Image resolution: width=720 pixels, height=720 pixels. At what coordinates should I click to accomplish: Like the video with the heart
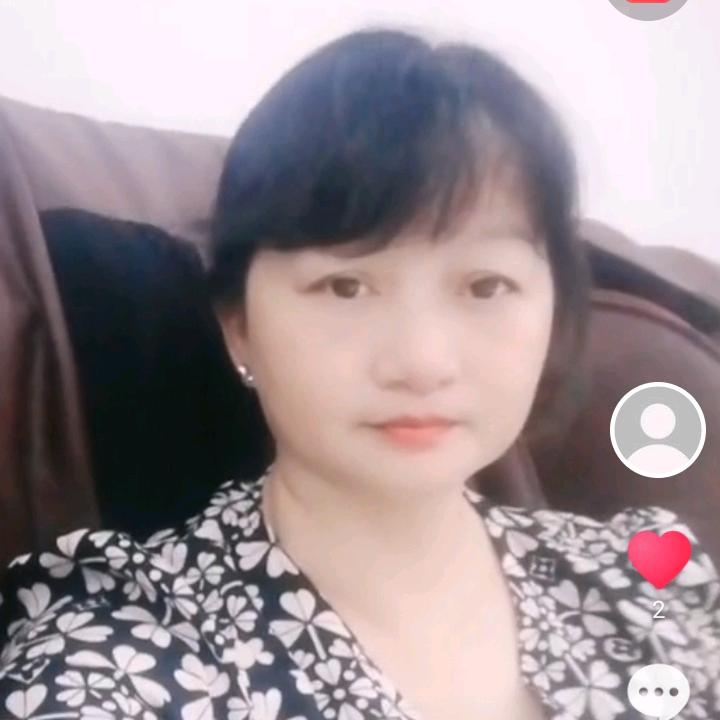pos(659,558)
